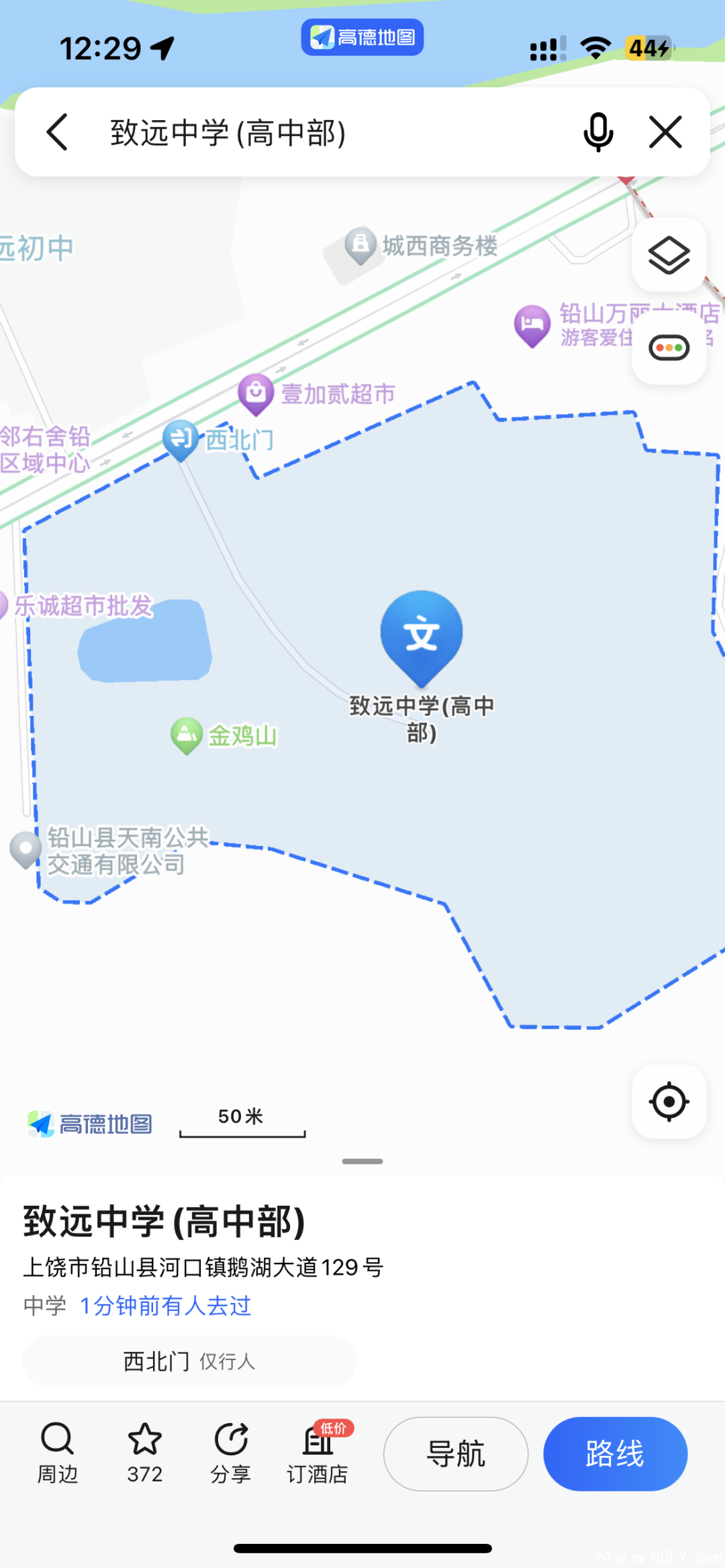Favorite this place with the star
This screenshot has height=1568, width=725.
point(145,1453)
